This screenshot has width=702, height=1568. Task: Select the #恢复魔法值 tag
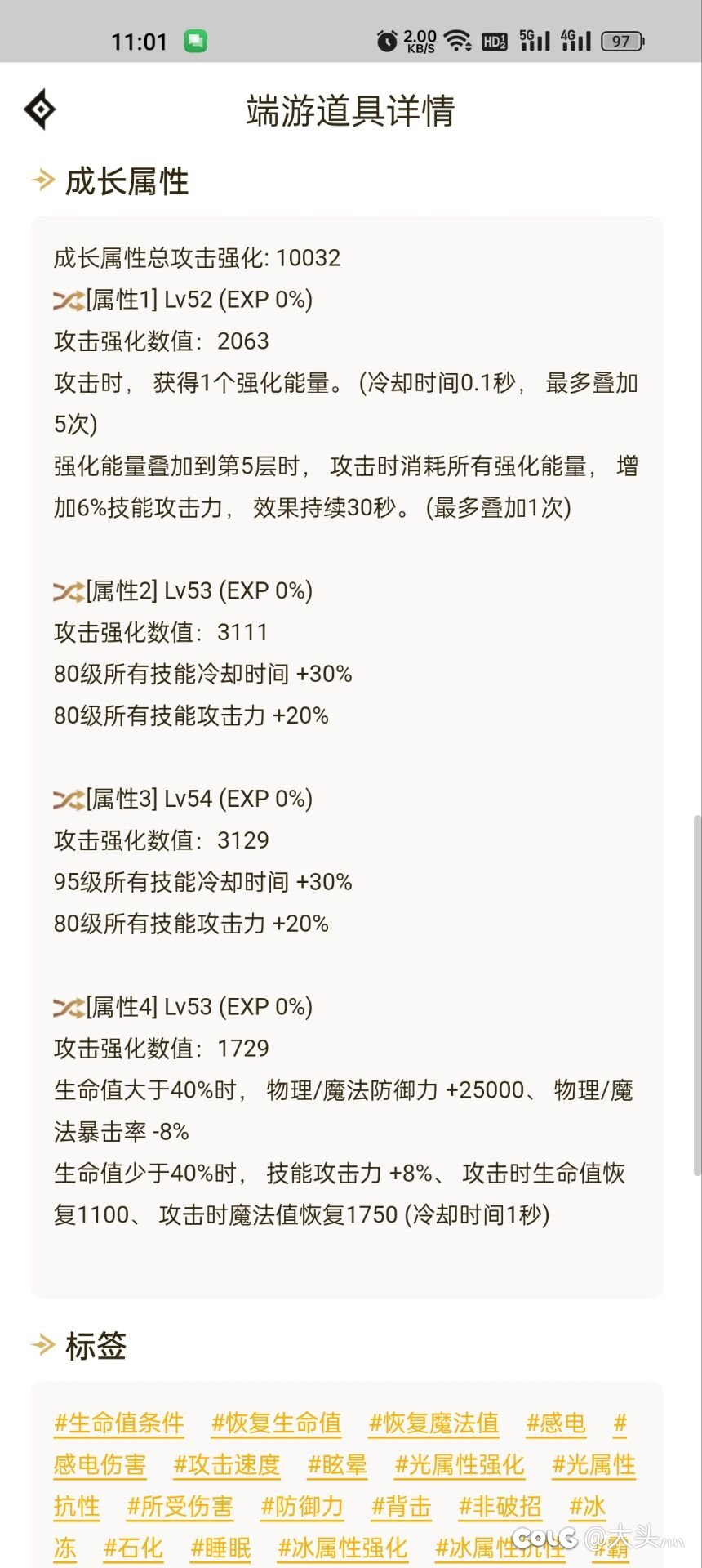(434, 1423)
